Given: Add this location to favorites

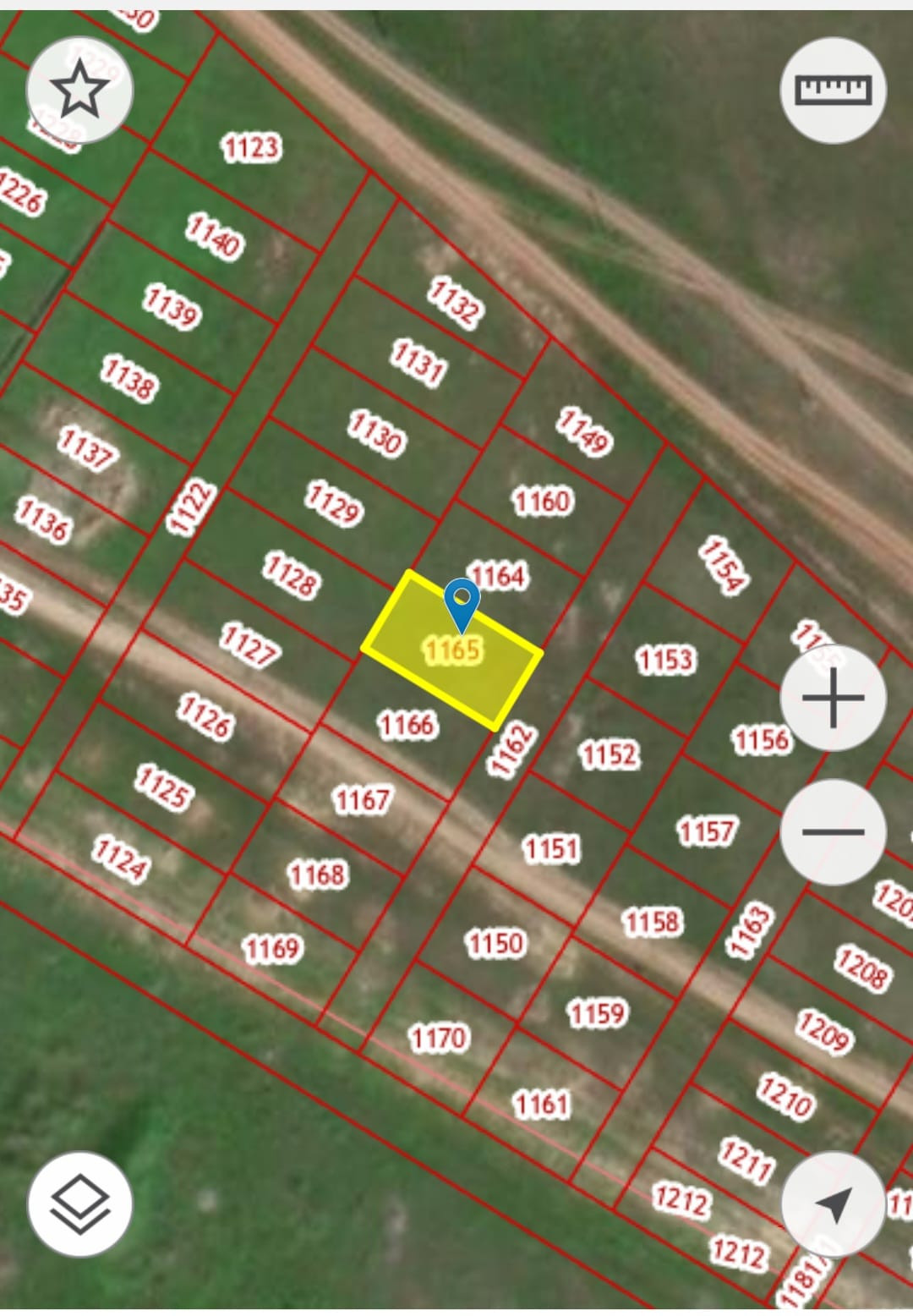Looking at the screenshot, I should click(79, 90).
